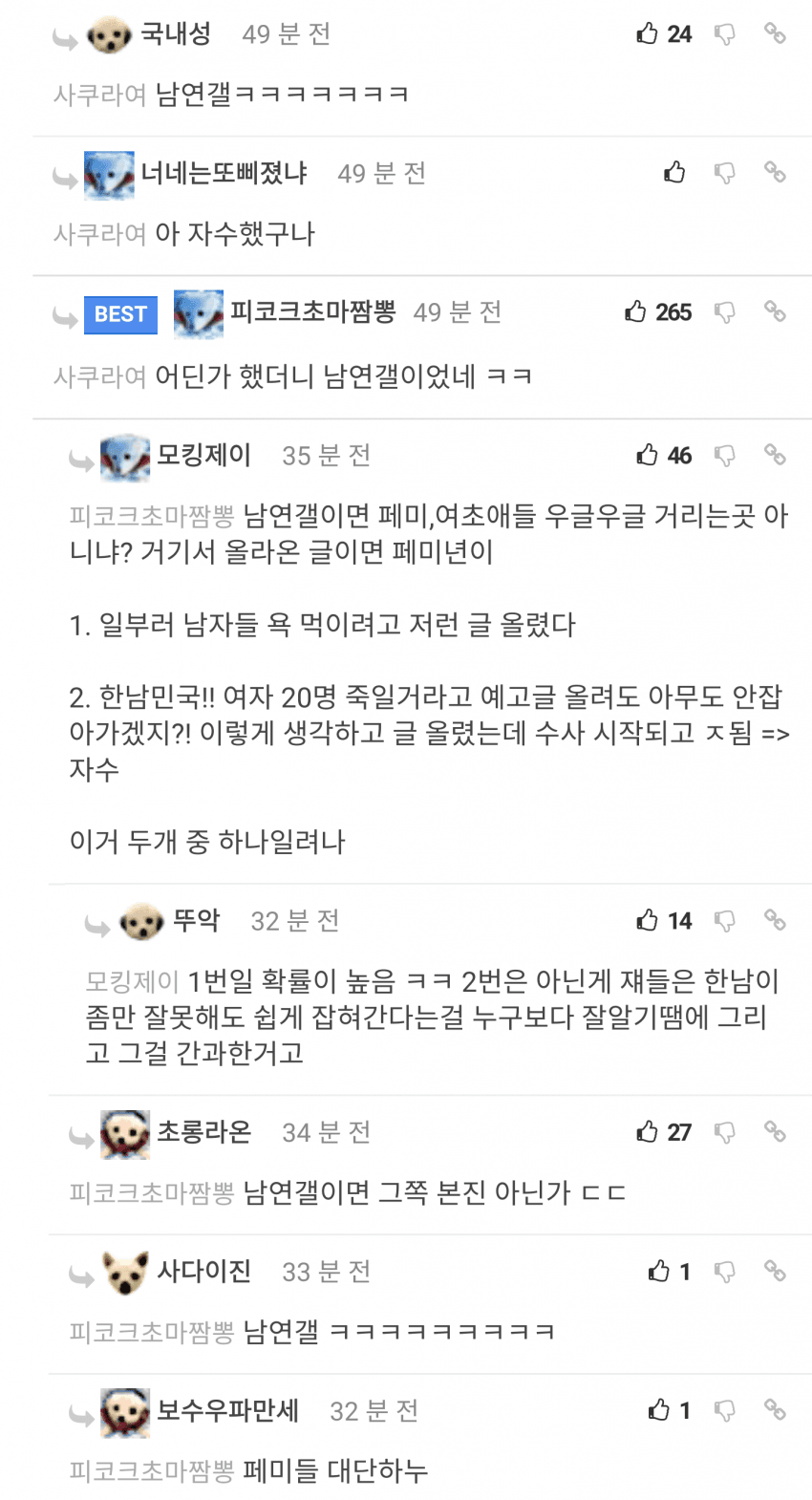This screenshot has height=1500, width=812.
Task: Copy link of 국내성's comment
Action: coord(775,34)
